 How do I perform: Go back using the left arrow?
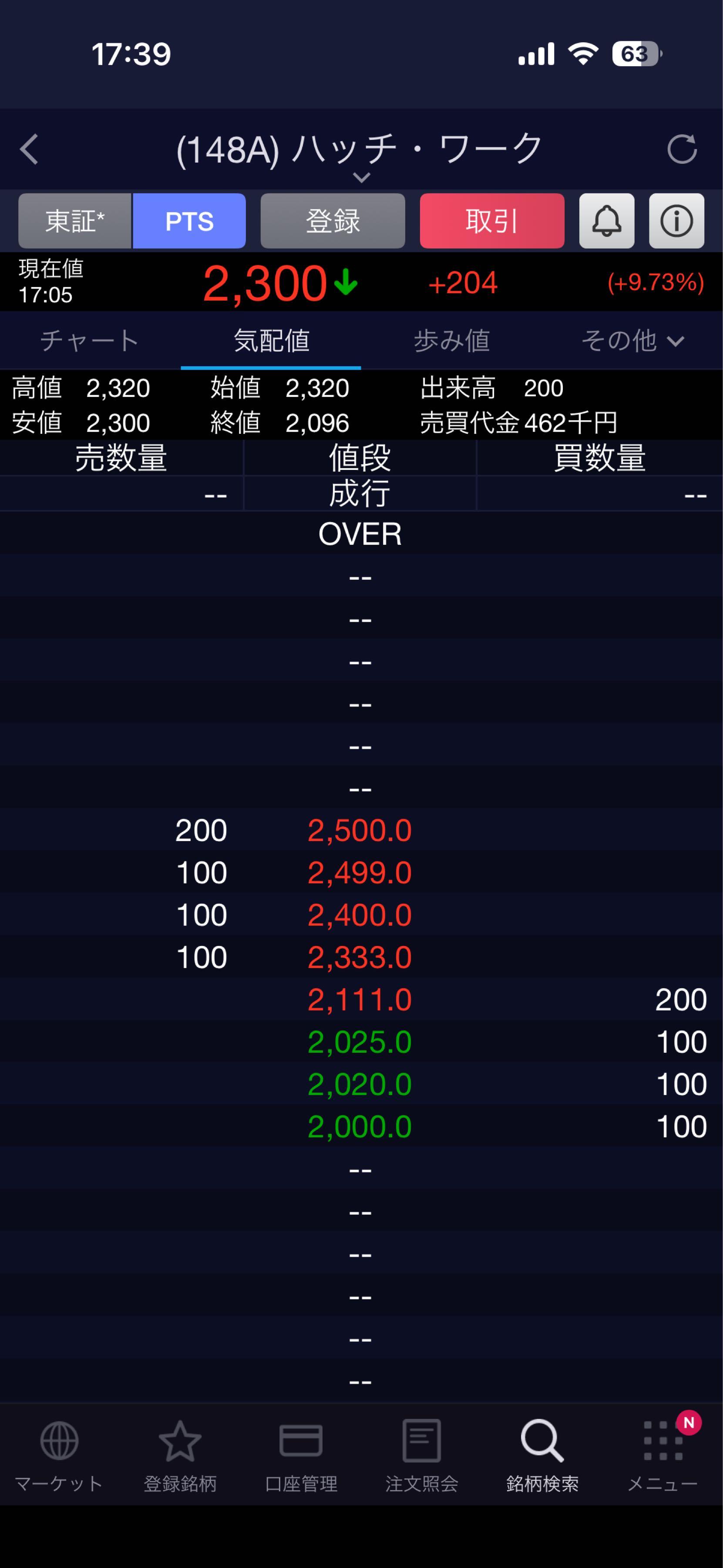[x=29, y=149]
